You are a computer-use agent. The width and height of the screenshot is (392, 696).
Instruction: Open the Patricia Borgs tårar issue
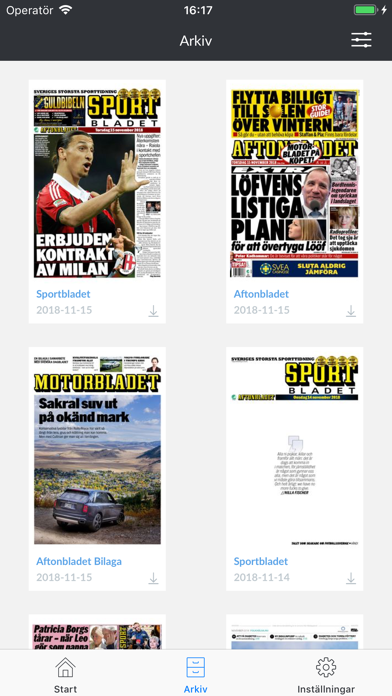point(97,632)
